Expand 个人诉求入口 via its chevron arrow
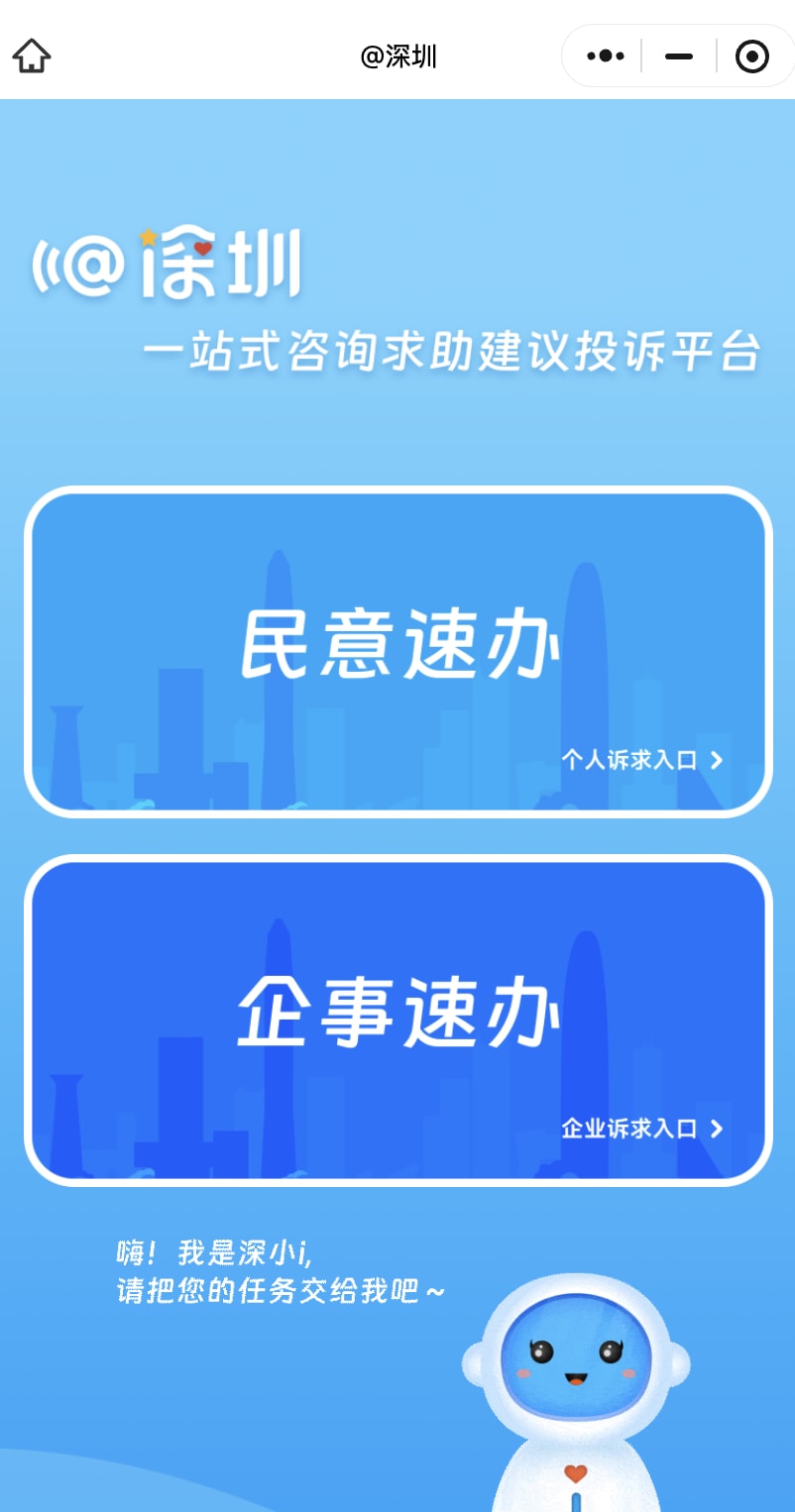The image size is (795, 1512). [718, 760]
